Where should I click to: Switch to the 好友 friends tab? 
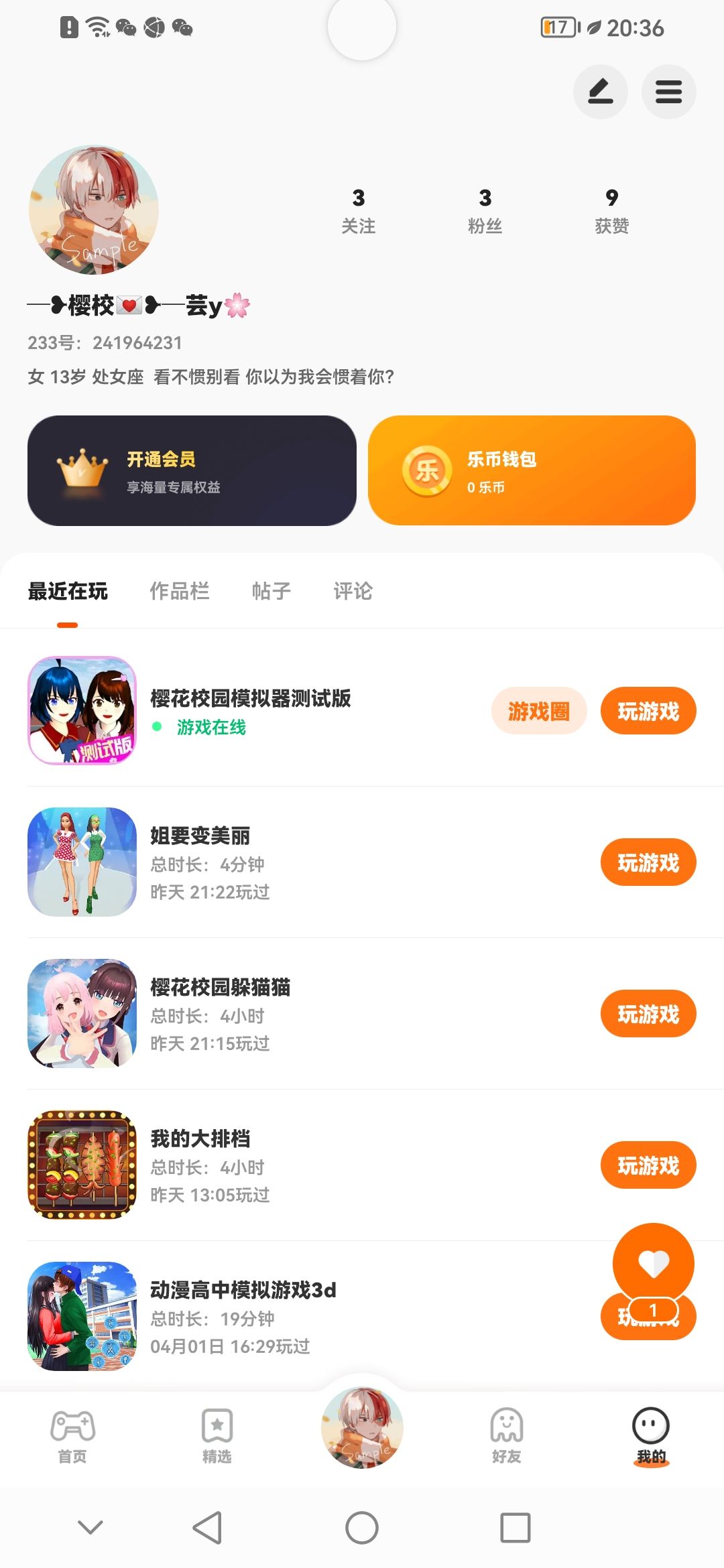(506, 1435)
